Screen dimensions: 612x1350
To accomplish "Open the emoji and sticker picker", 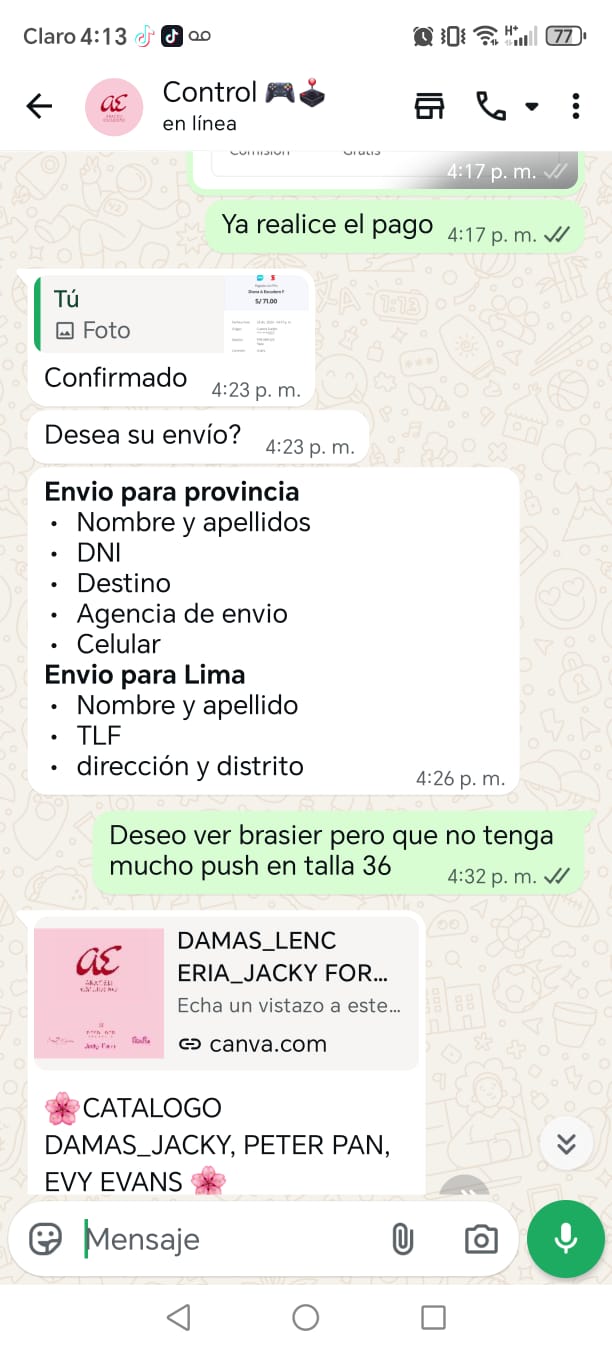I will (x=45, y=1239).
